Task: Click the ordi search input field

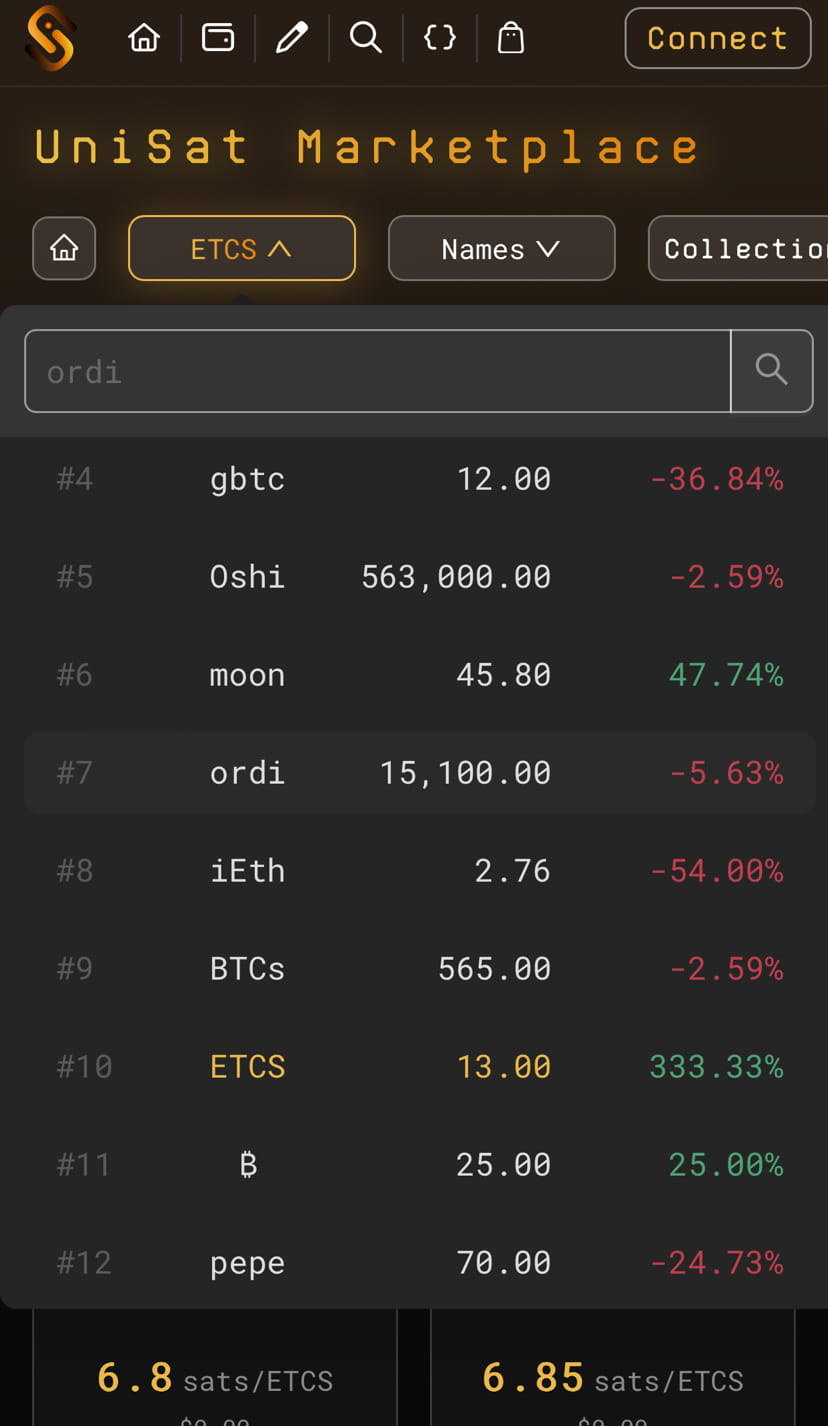Action: coord(377,370)
